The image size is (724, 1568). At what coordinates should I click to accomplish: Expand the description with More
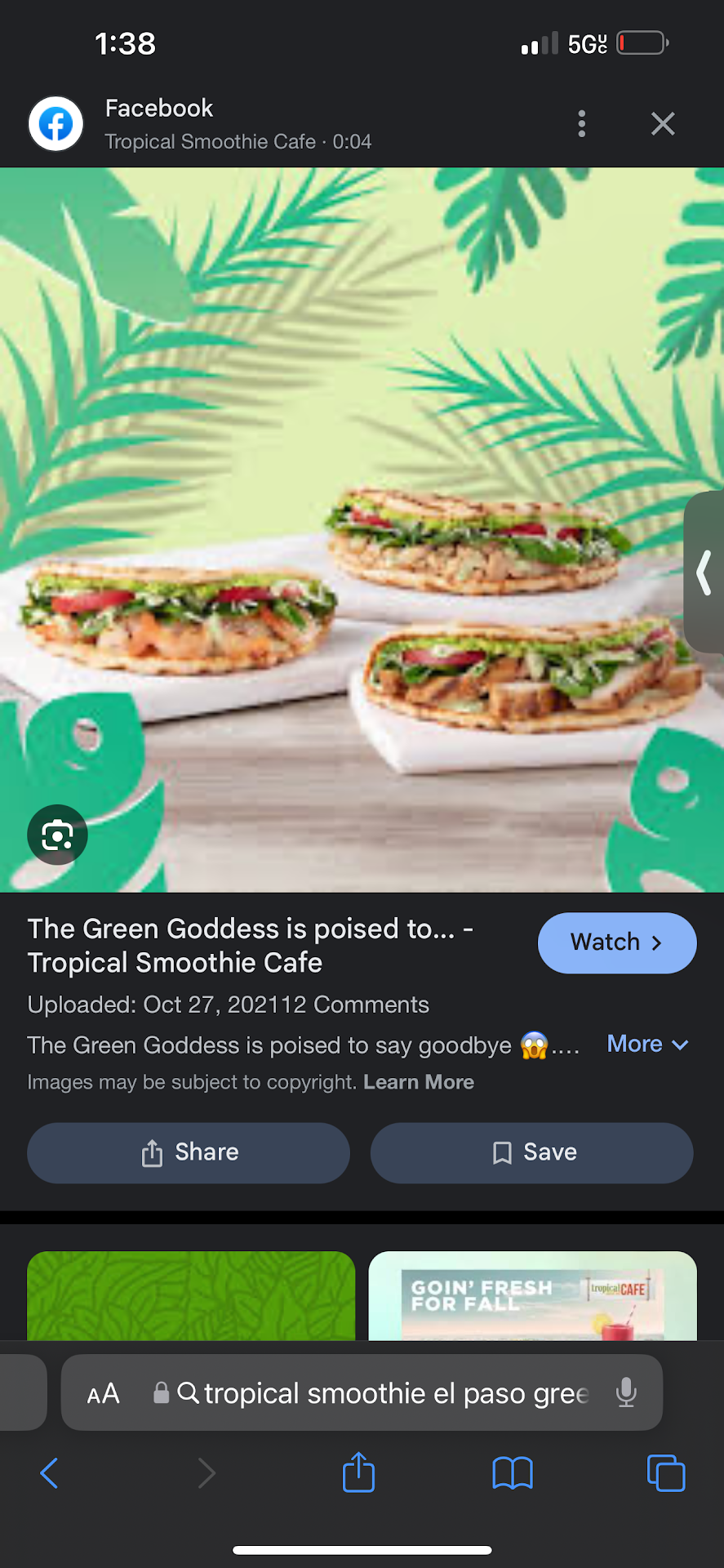[x=647, y=1045]
